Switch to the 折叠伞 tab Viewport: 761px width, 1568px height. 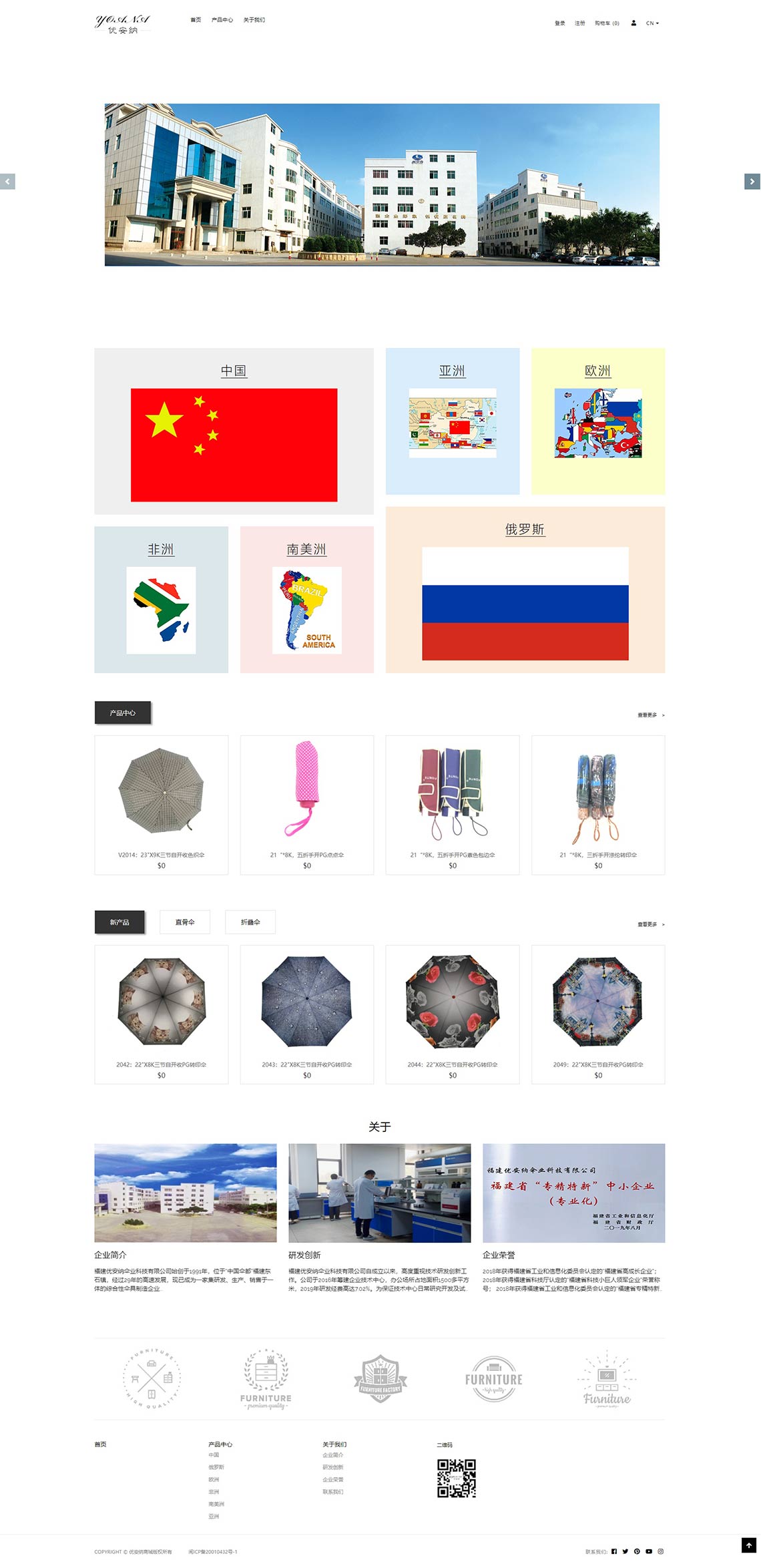tap(250, 922)
